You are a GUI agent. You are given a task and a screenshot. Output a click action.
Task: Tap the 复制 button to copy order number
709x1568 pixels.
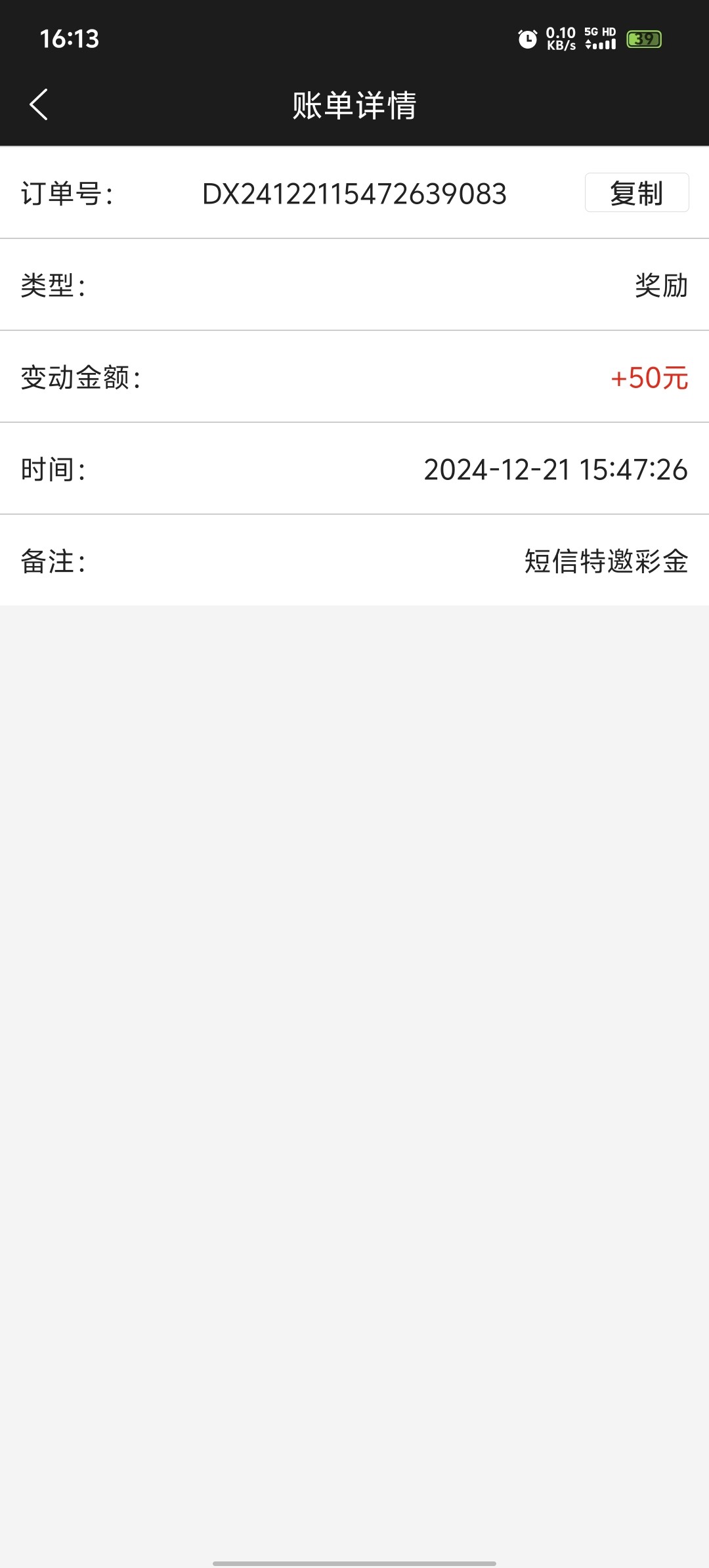(635, 192)
